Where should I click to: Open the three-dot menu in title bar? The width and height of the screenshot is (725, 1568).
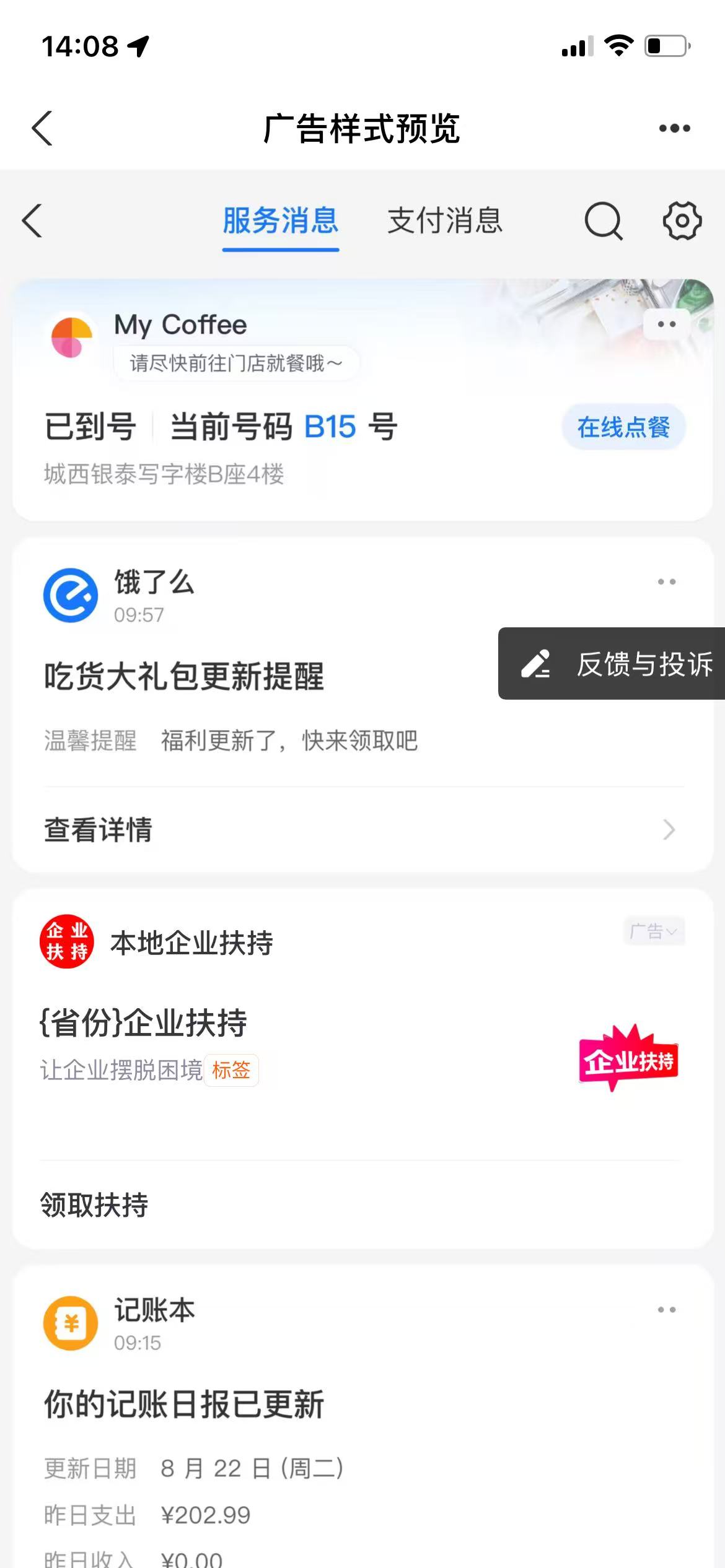(x=674, y=129)
